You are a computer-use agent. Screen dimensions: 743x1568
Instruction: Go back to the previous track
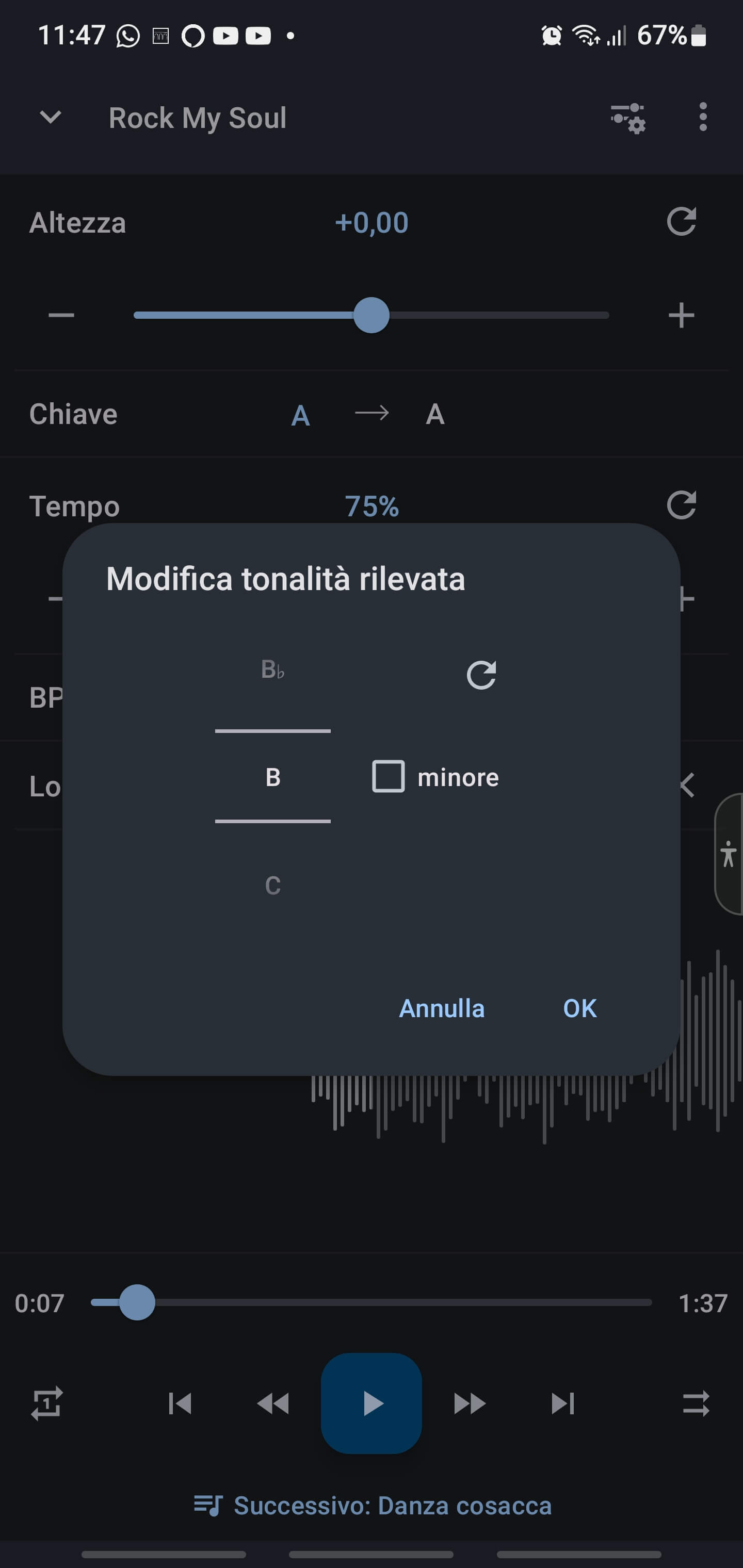coord(180,1403)
